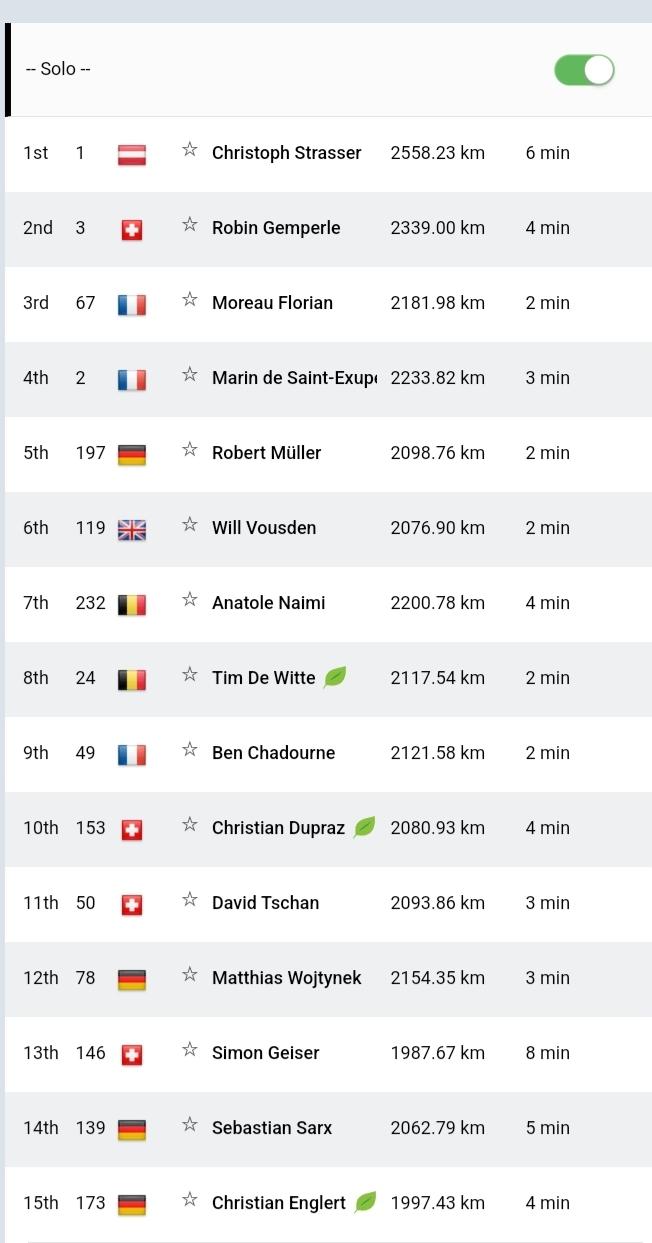652x1243 pixels.
Task: Toggle off the Solo category switch
Action: coord(584,70)
